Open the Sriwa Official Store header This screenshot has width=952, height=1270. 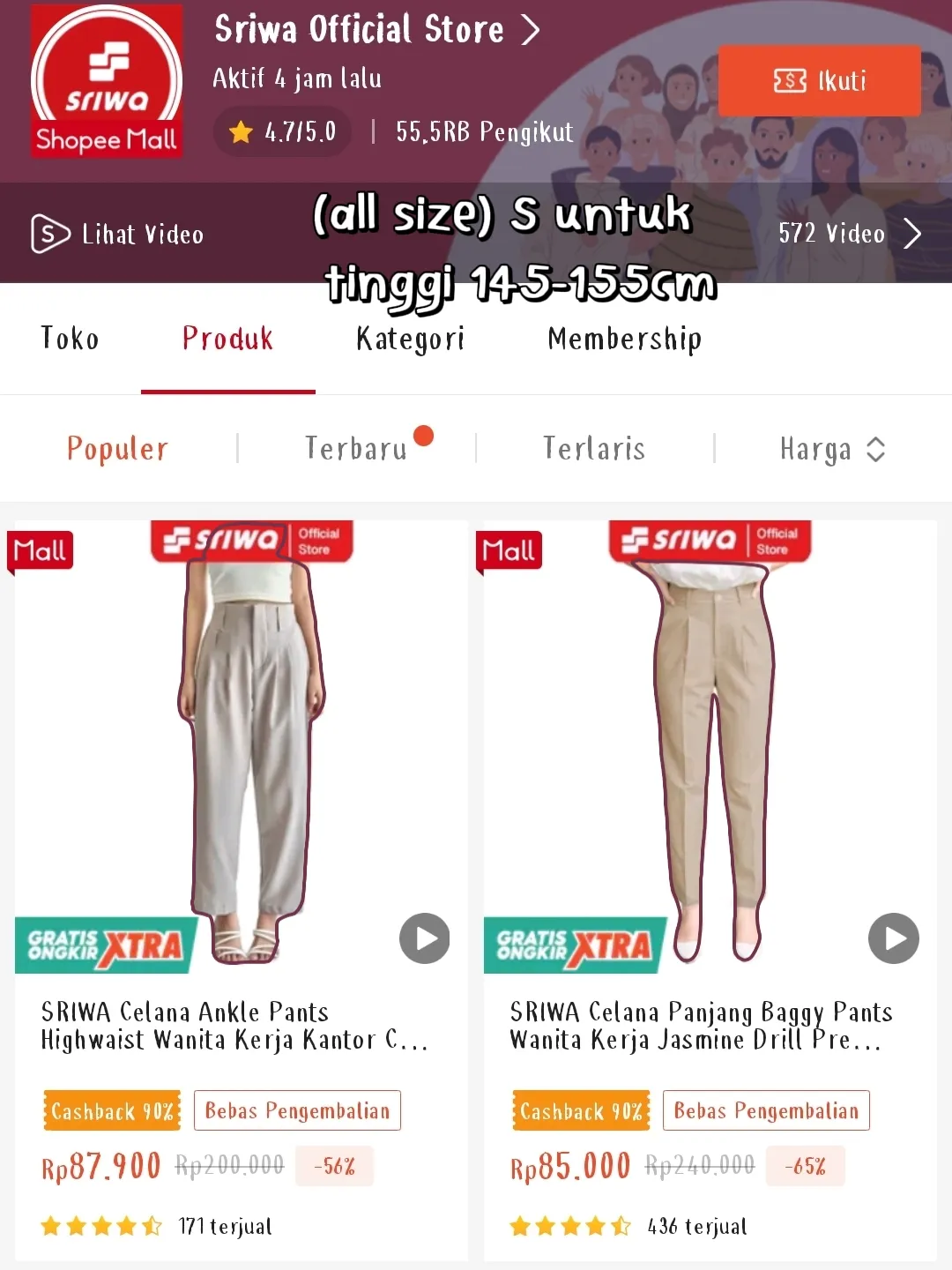click(x=376, y=30)
